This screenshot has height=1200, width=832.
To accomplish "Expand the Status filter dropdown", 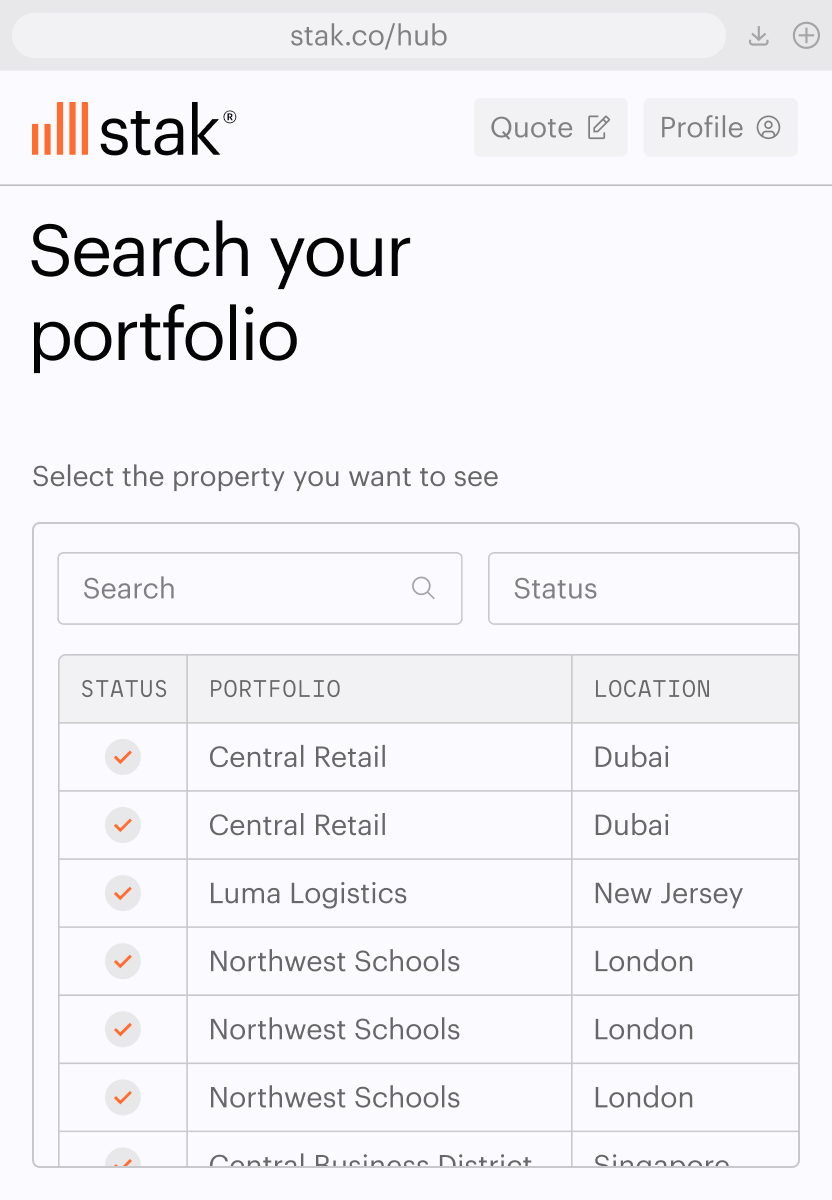I will tap(645, 588).
